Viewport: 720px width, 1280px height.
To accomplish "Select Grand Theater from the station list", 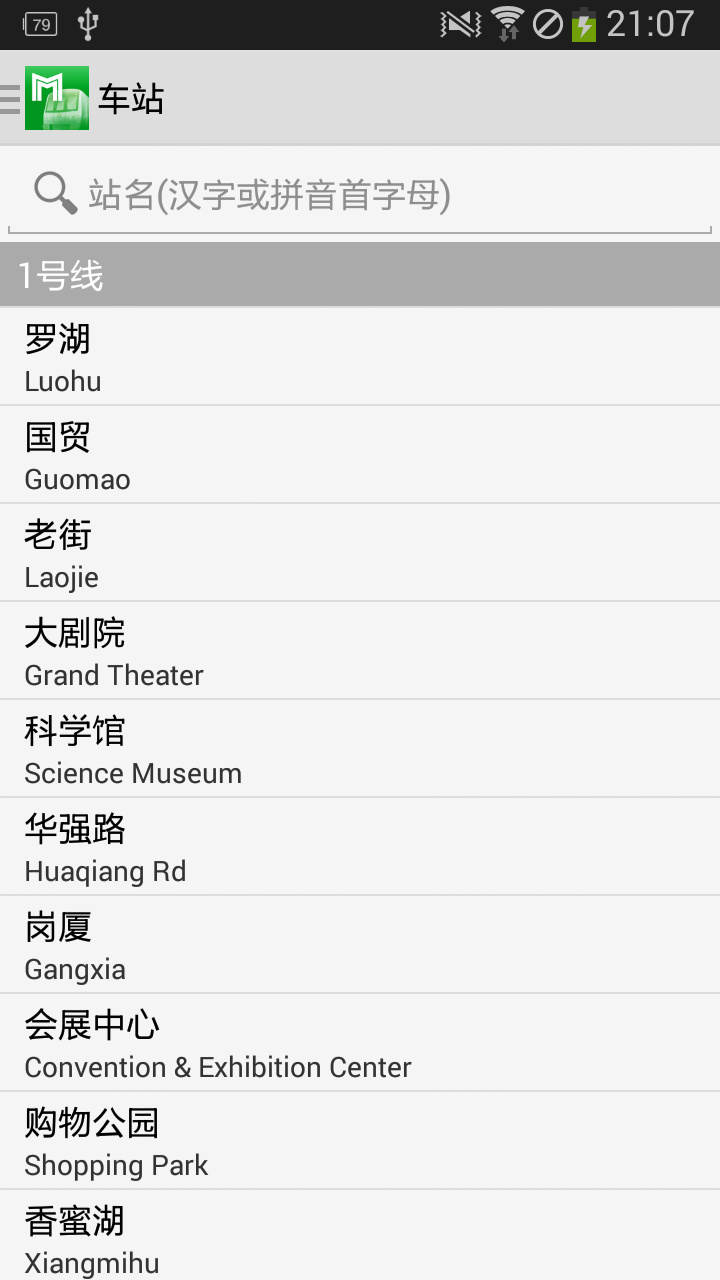I will [360, 651].
